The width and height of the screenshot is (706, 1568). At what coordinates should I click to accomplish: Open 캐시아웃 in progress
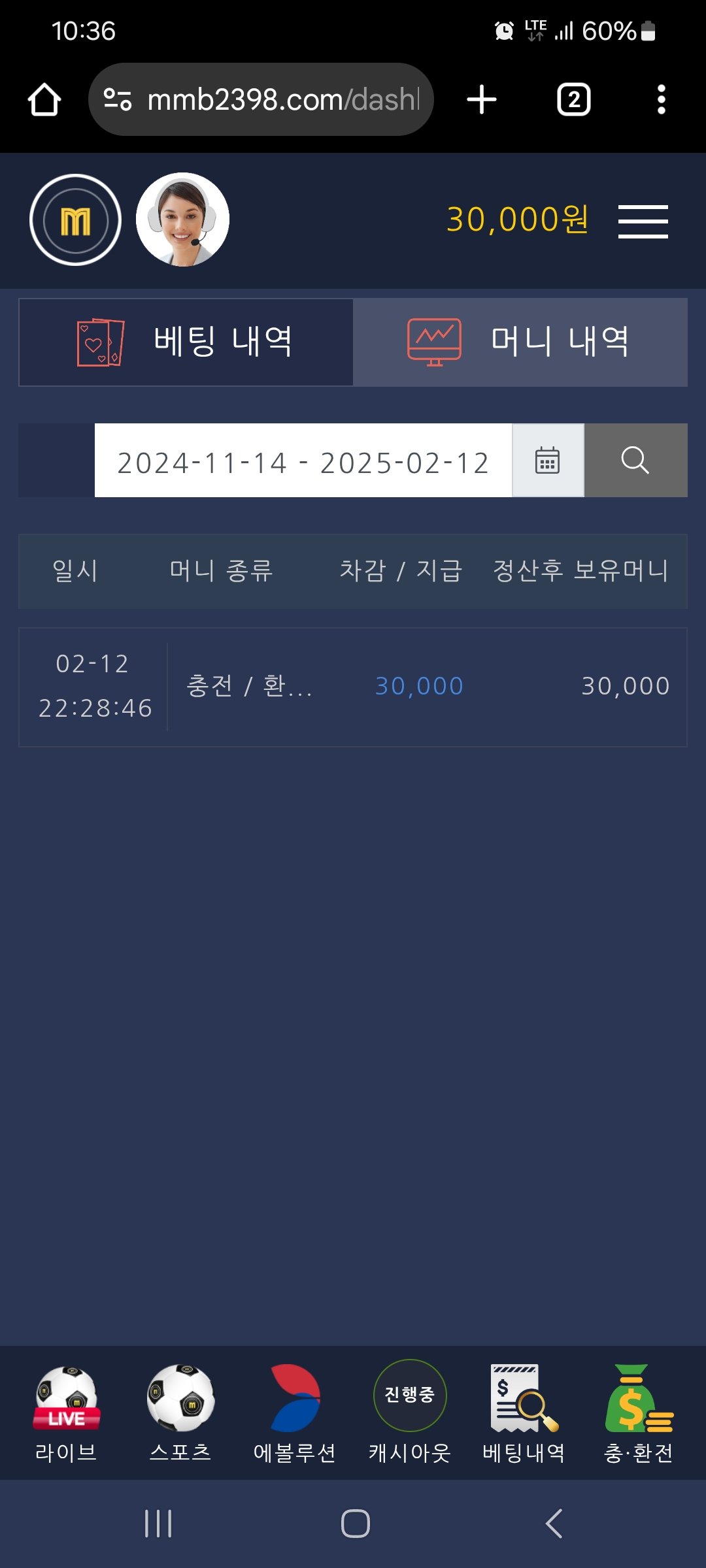coord(410,1413)
